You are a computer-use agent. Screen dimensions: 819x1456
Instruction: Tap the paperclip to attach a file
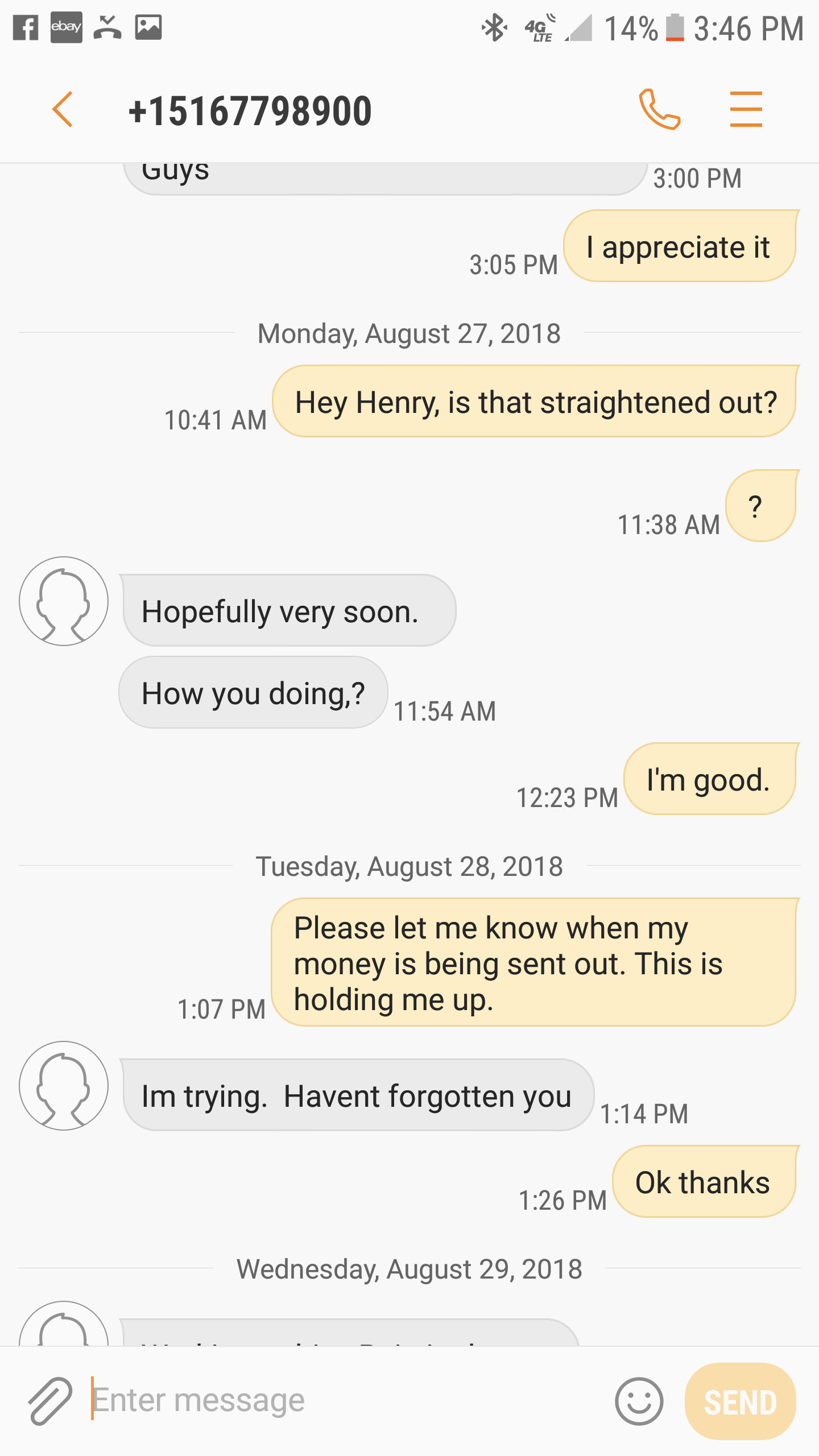click(50, 1401)
